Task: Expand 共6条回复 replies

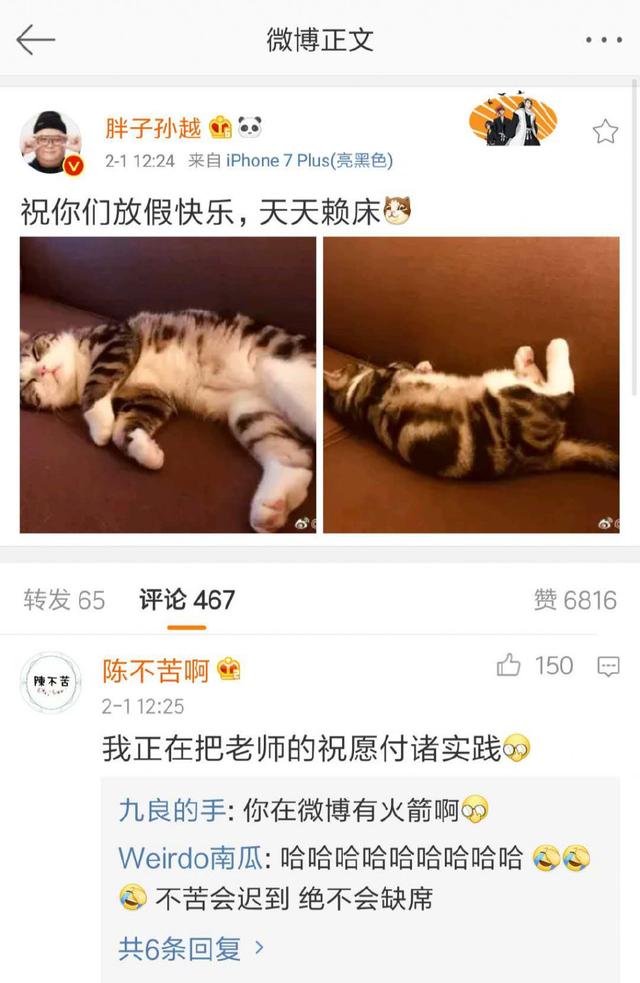Action: [190, 948]
